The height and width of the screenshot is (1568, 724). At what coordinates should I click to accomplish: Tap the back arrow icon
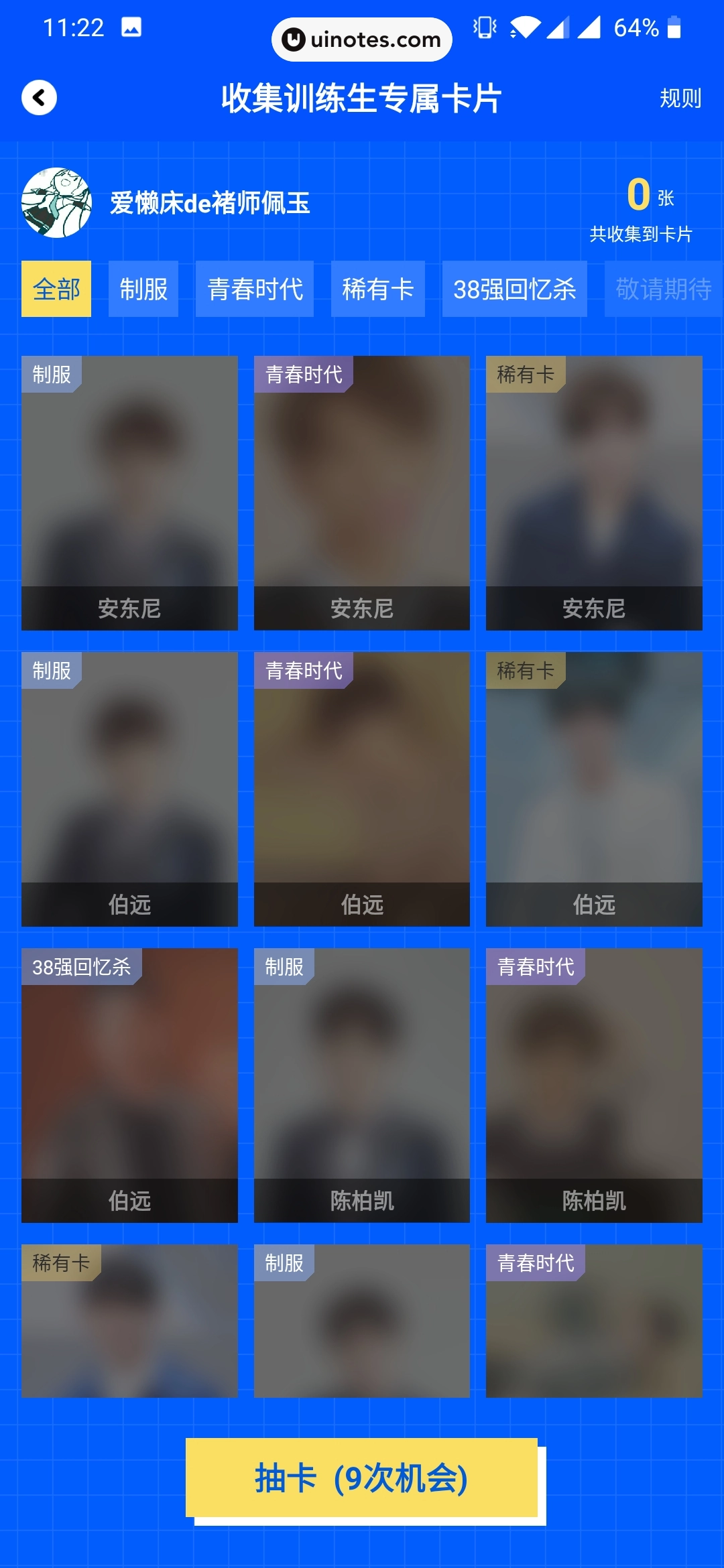tap(40, 97)
